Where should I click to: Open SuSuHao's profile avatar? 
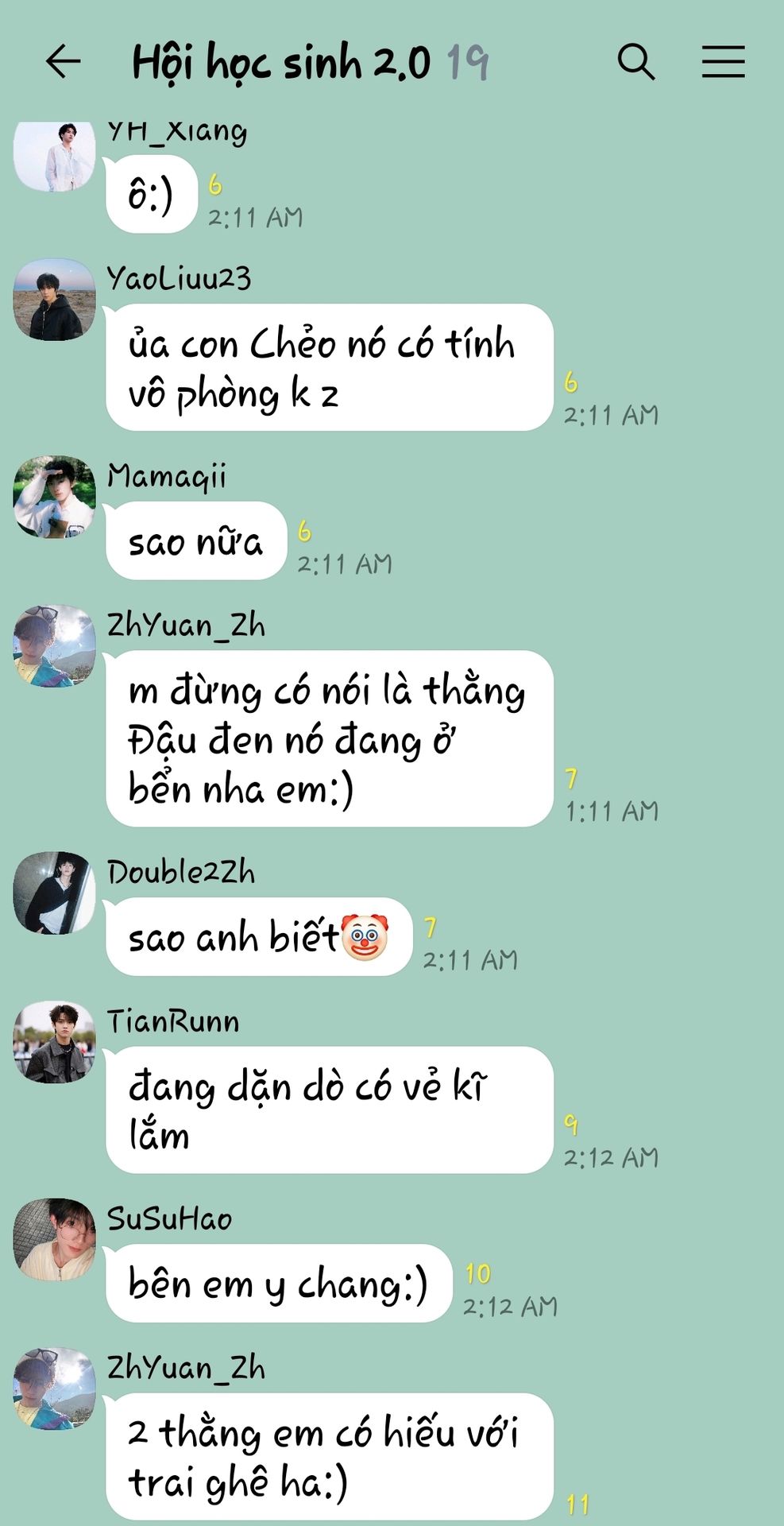[x=54, y=1239]
